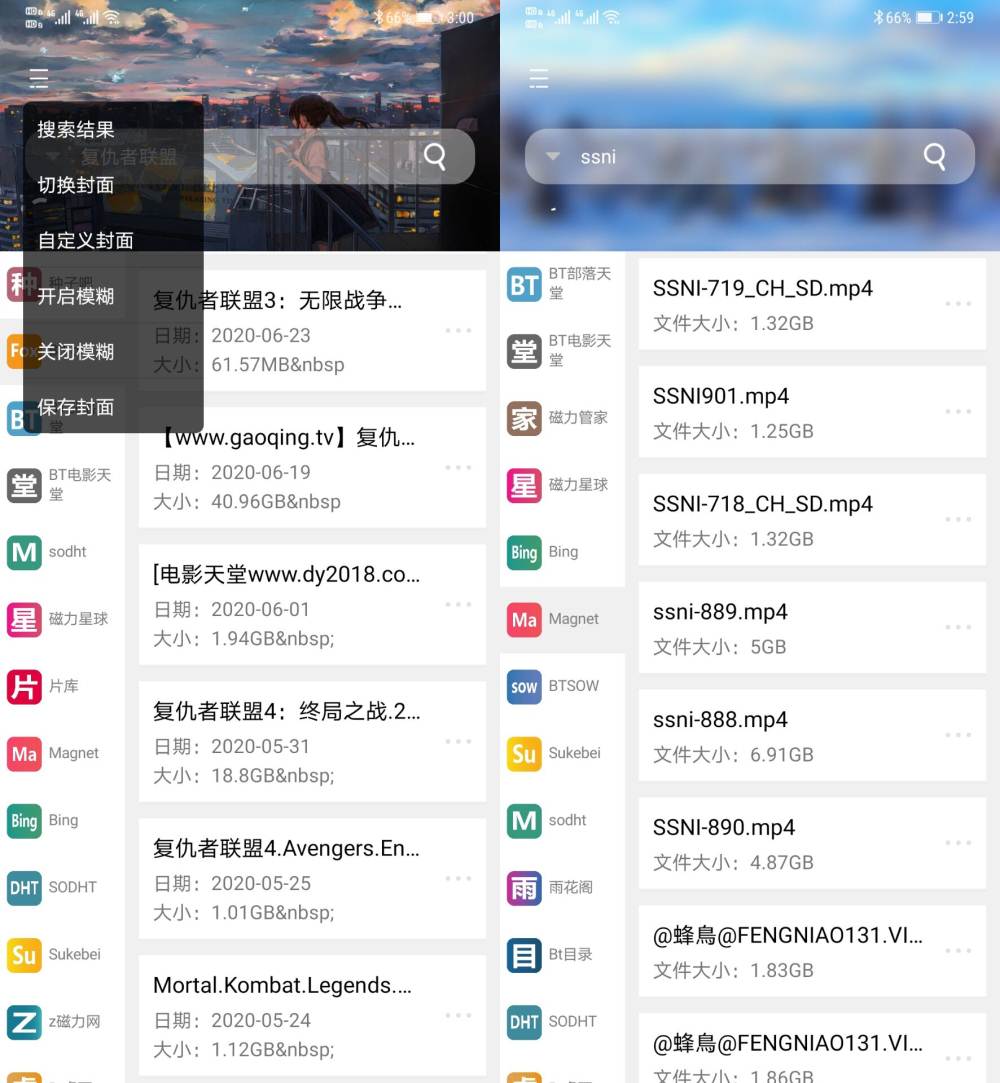Select 搜索结果 in the popup menu
The width and height of the screenshot is (1000, 1083).
click(x=76, y=130)
